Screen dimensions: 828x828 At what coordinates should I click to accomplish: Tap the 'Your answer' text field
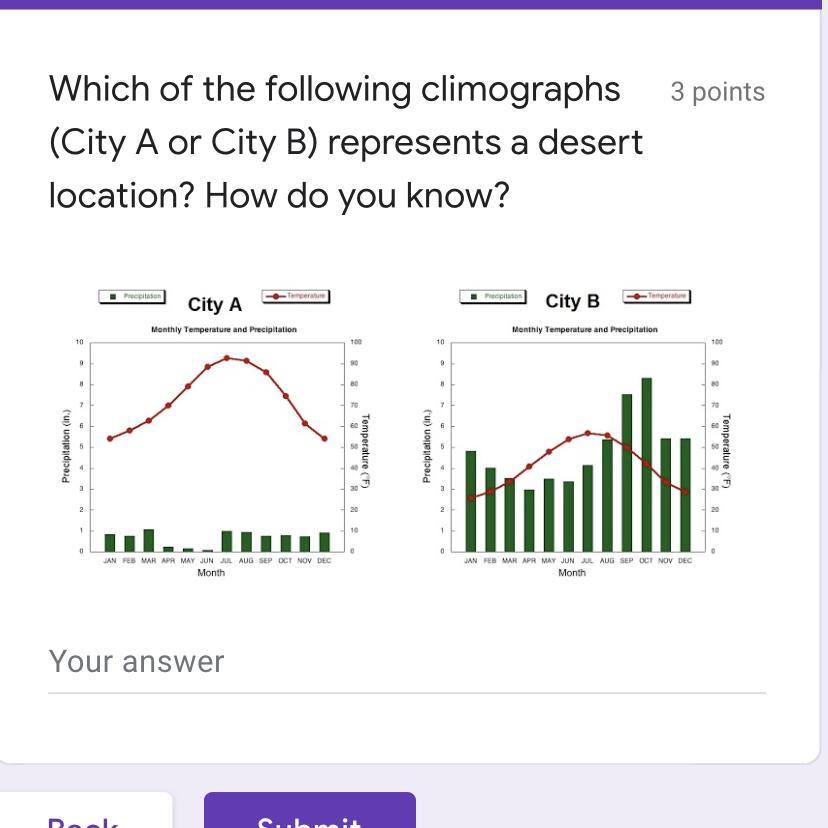point(406,662)
